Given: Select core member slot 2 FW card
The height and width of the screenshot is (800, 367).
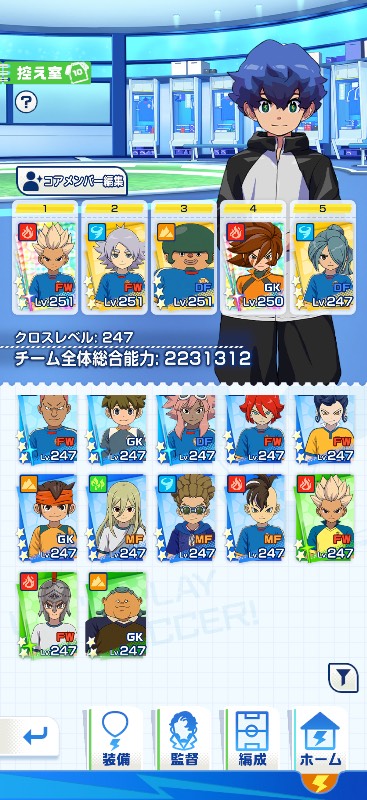Looking at the screenshot, I should (x=114, y=258).
